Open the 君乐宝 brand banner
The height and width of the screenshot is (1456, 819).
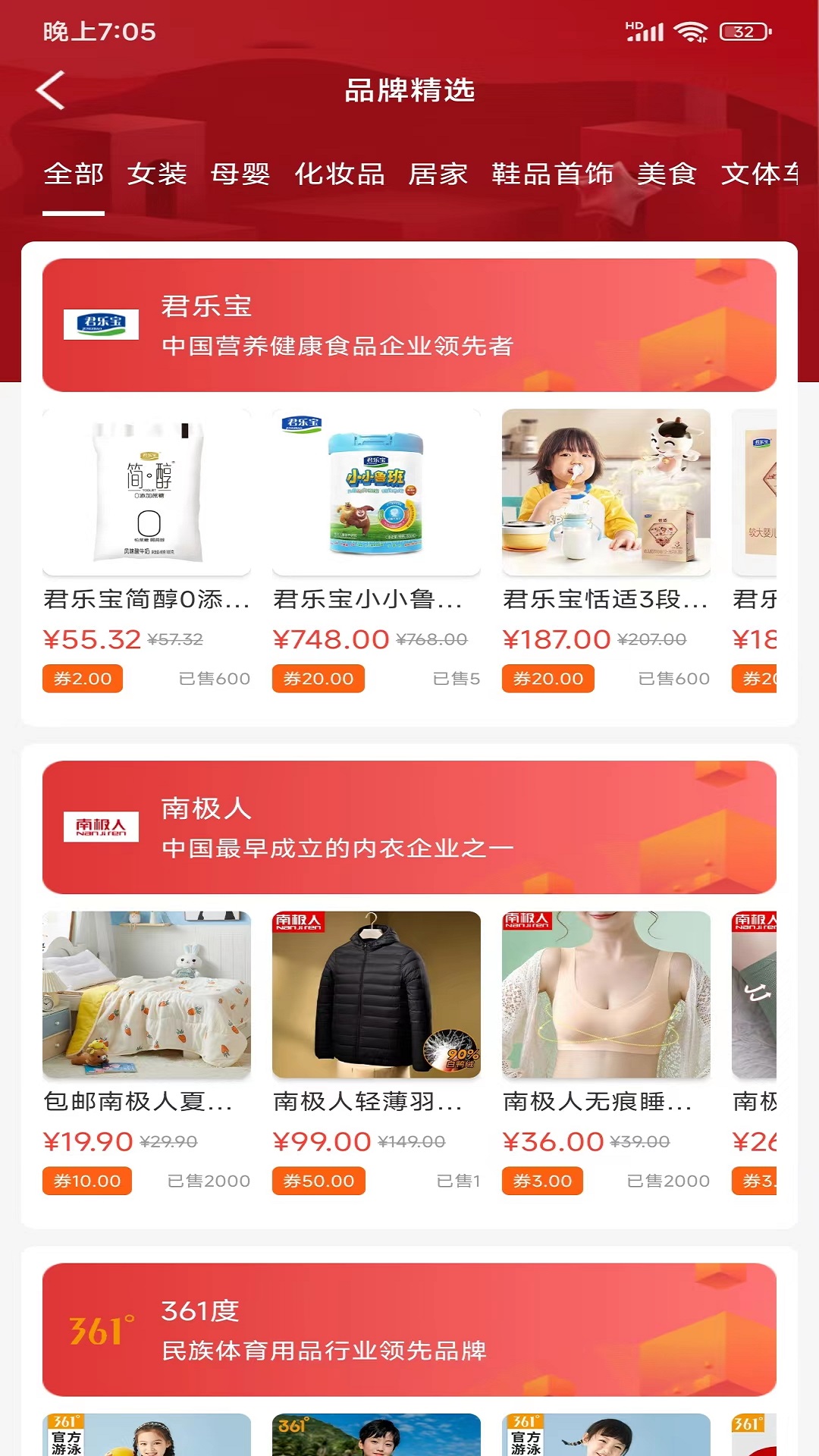[409, 325]
